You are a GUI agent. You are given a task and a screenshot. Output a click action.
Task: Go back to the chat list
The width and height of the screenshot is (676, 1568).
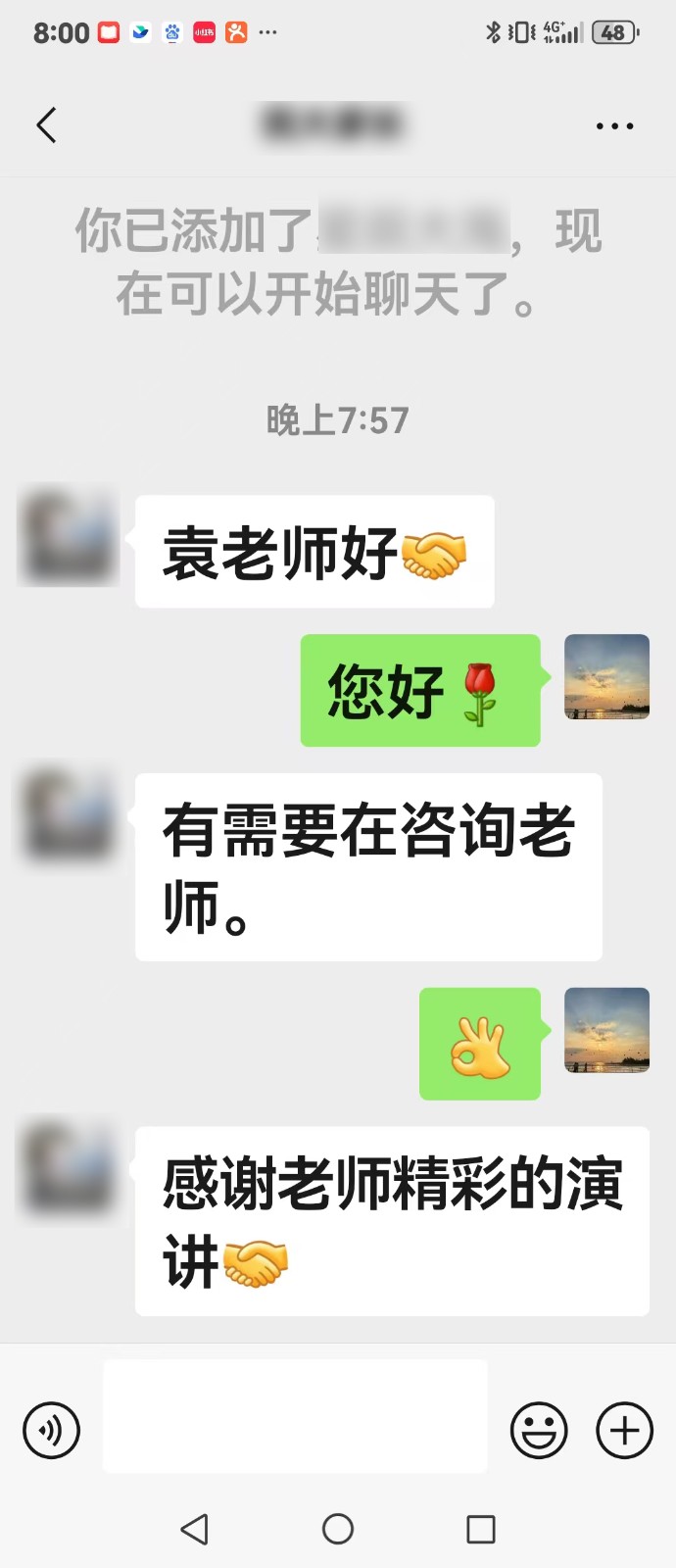(x=46, y=125)
